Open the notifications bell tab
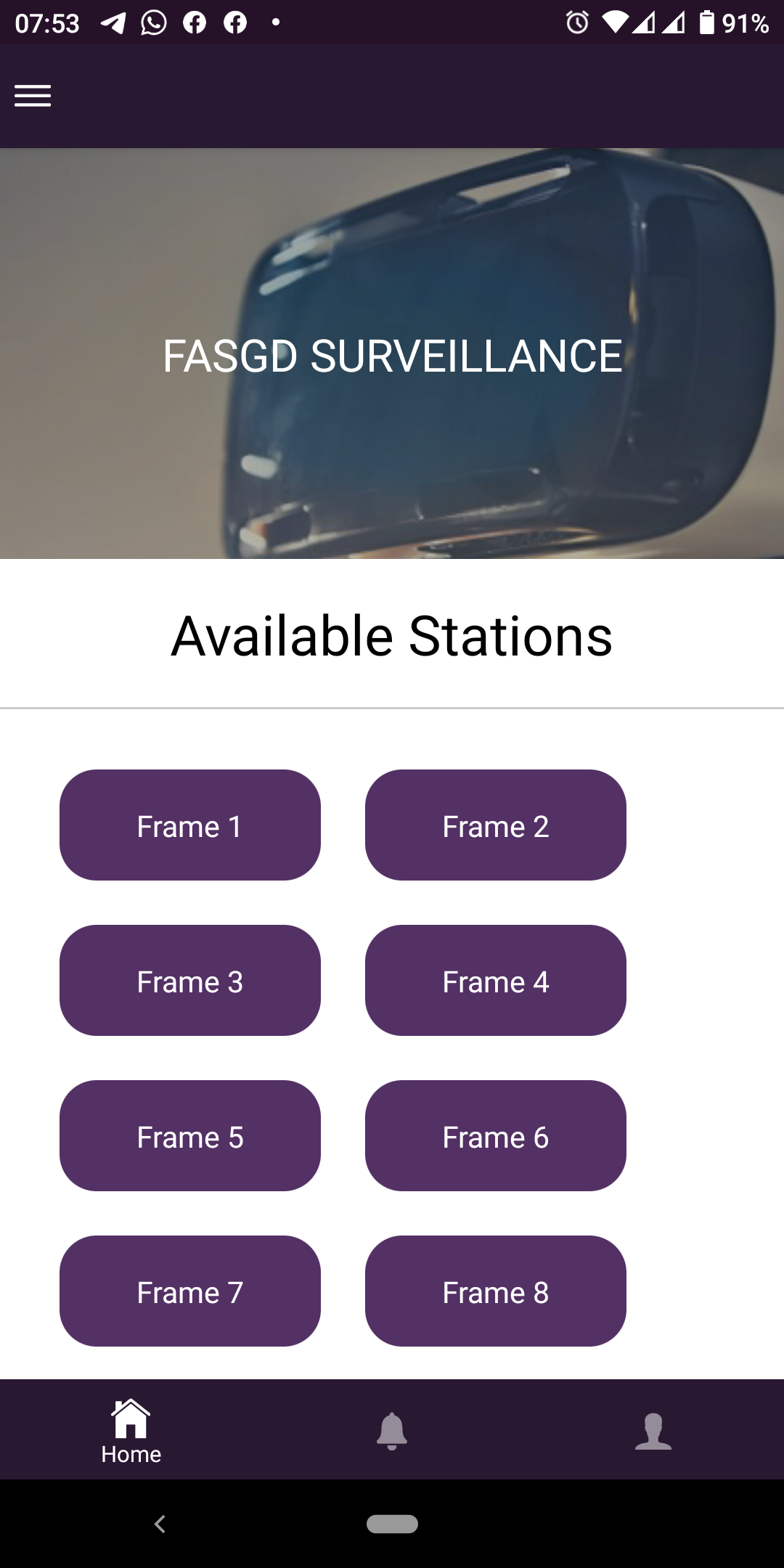The height and width of the screenshot is (1568, 784). [392, 1430]
